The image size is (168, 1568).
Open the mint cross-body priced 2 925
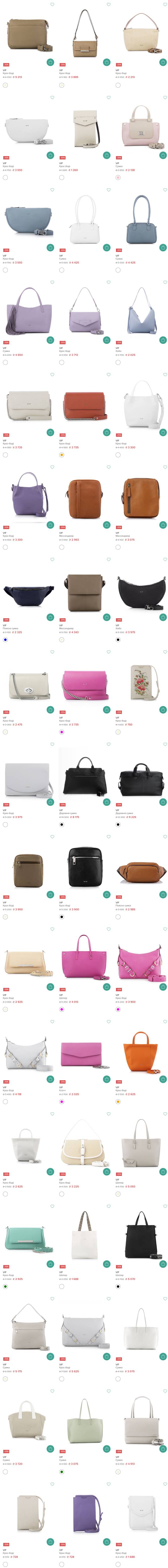(28, 1236)
